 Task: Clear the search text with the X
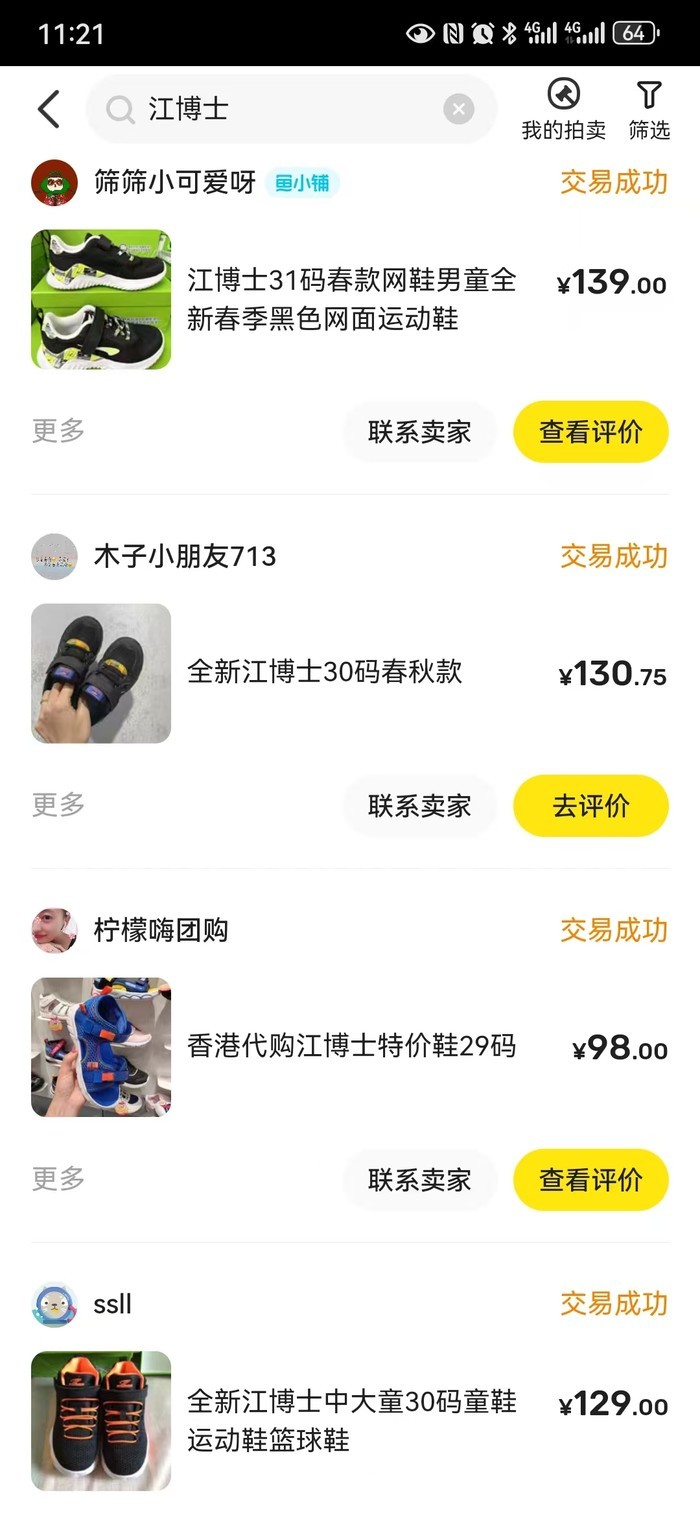458,109
